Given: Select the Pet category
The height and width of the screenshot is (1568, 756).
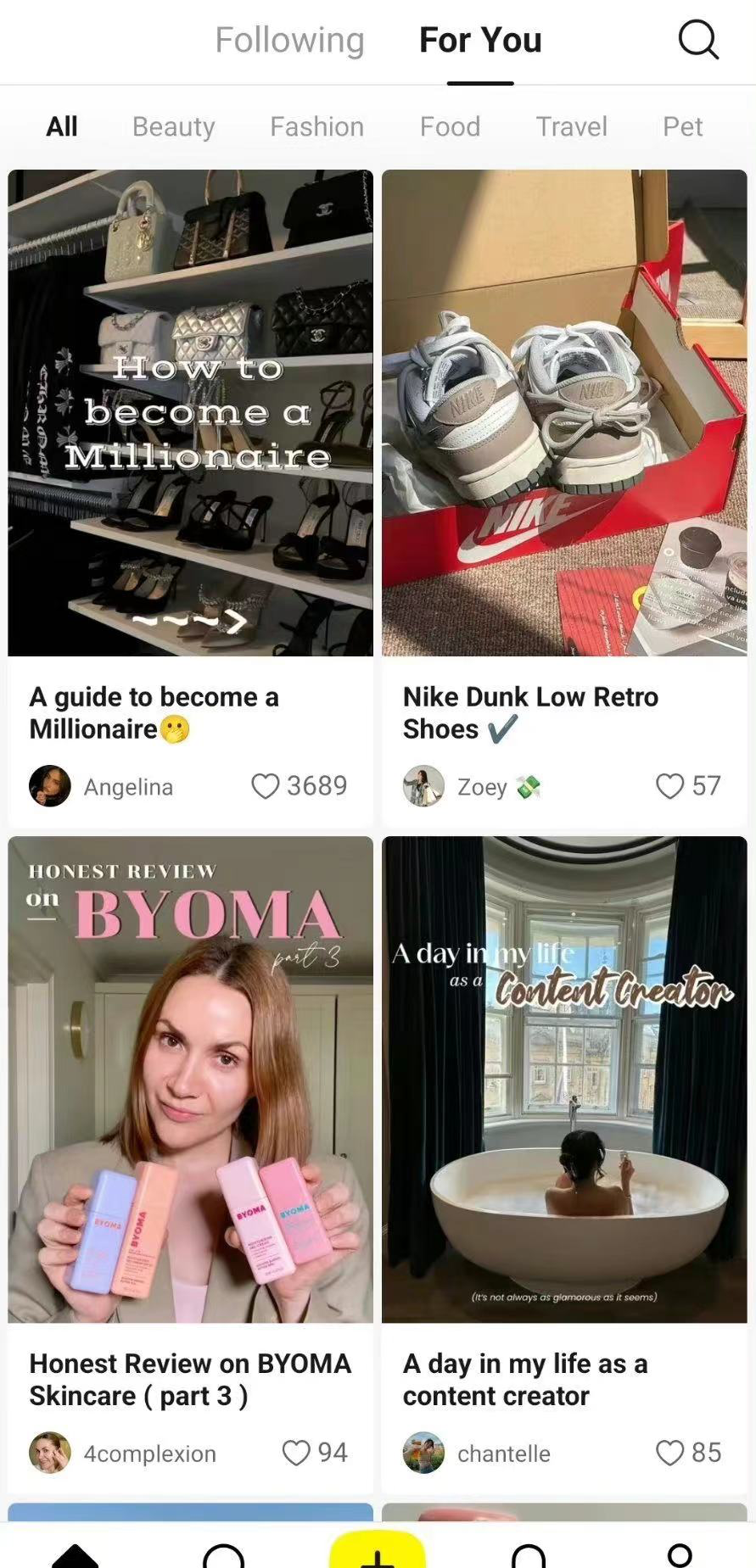Looking at the screenshot, I should (682, 126).
